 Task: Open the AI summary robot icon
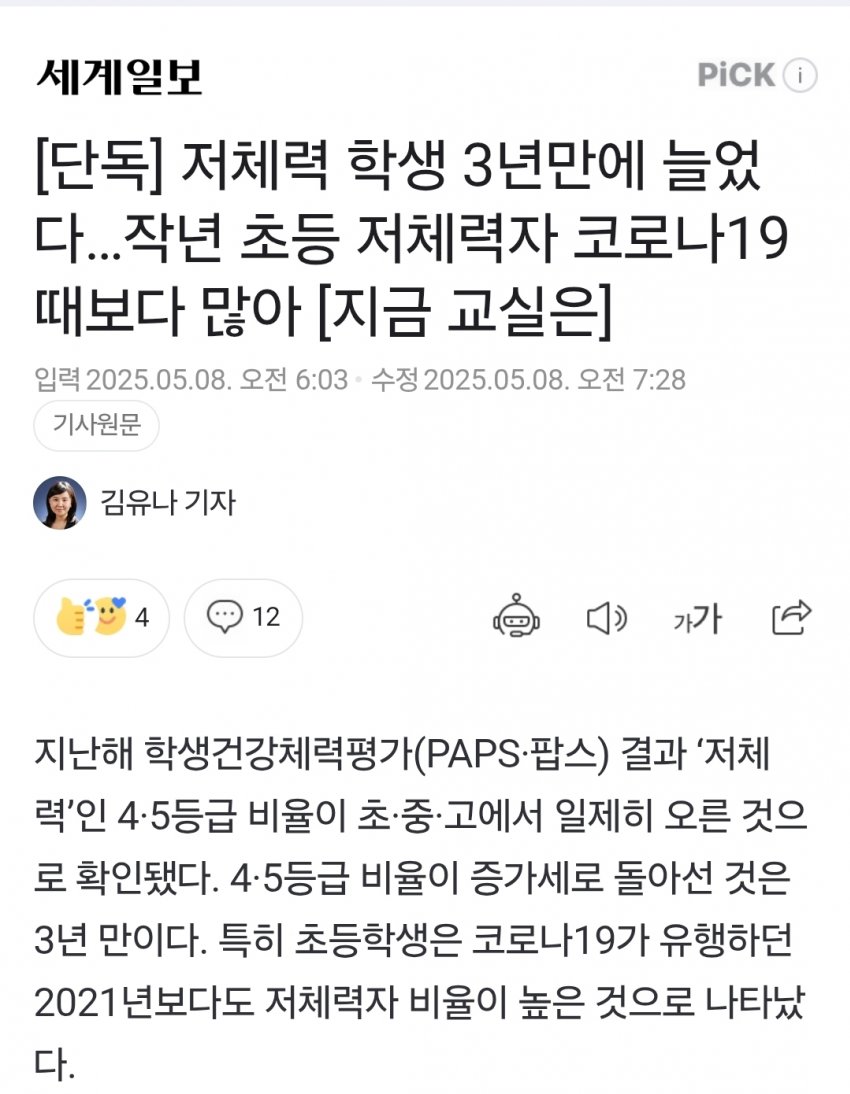(517, 618)
